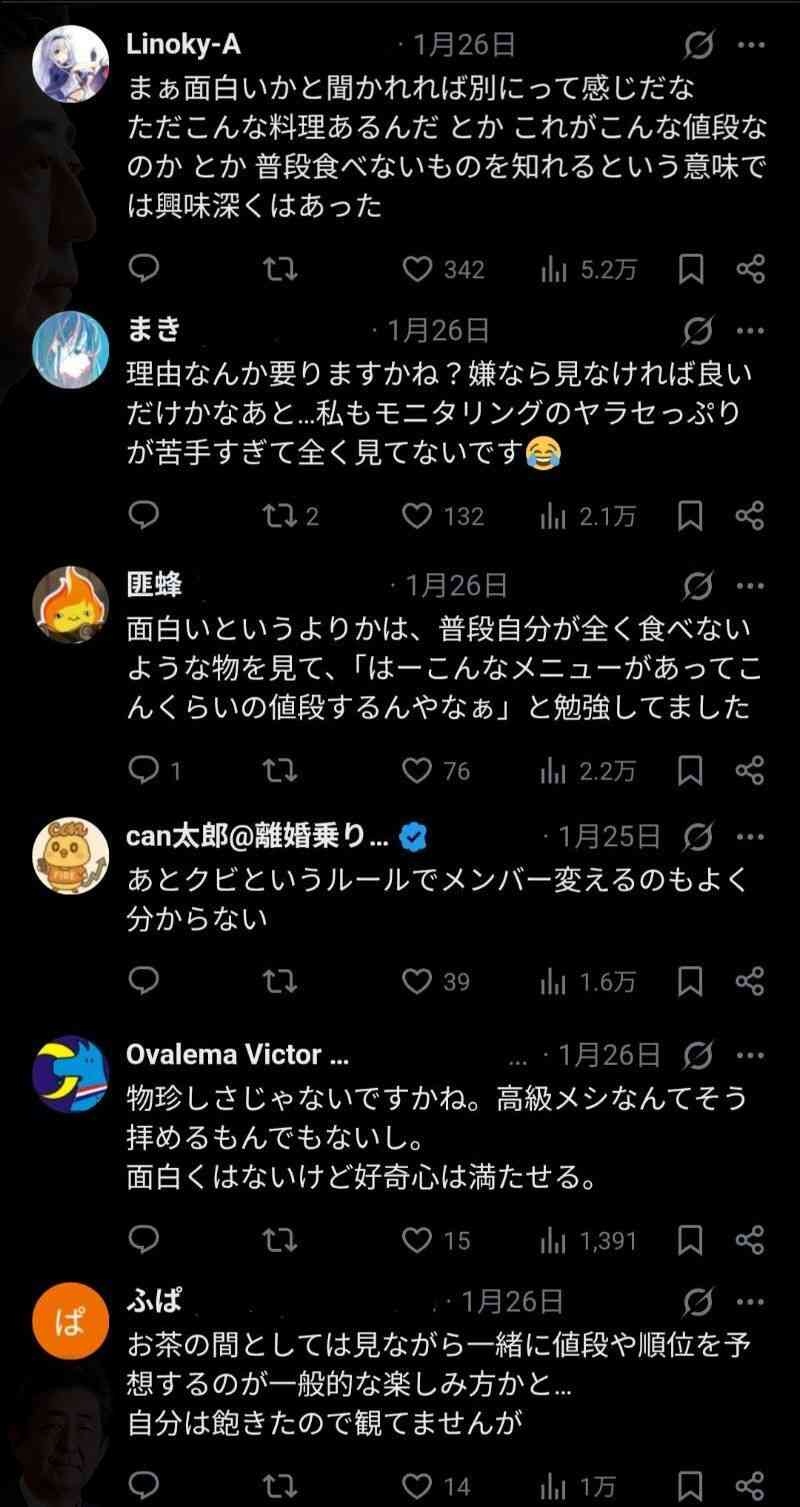The width and height of the screenshot is (800, 1507).
Task: Open the overflow menu on Ovalema Victor's reply
Action: click(751, 1055)
